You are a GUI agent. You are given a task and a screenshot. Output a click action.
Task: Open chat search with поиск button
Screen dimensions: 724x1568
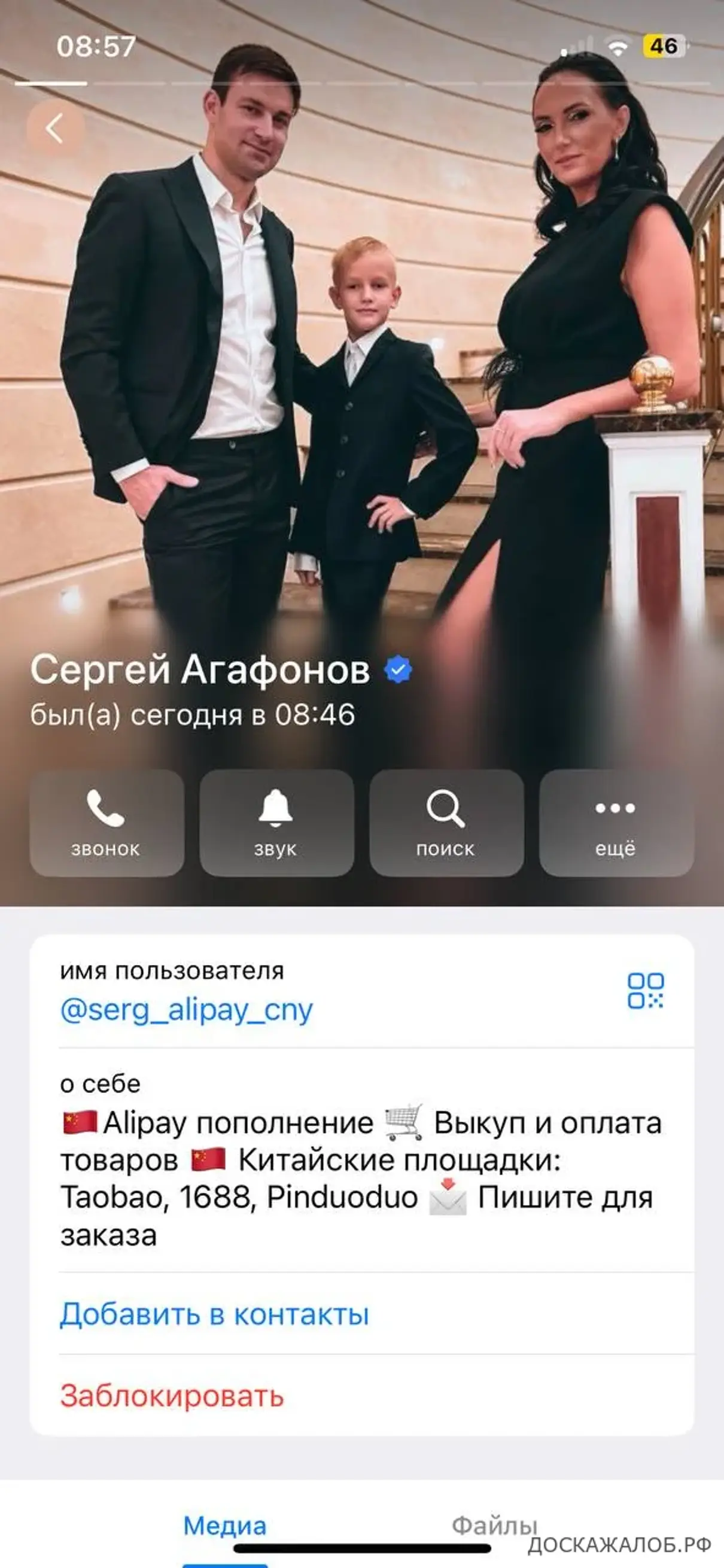click(446, 823)
